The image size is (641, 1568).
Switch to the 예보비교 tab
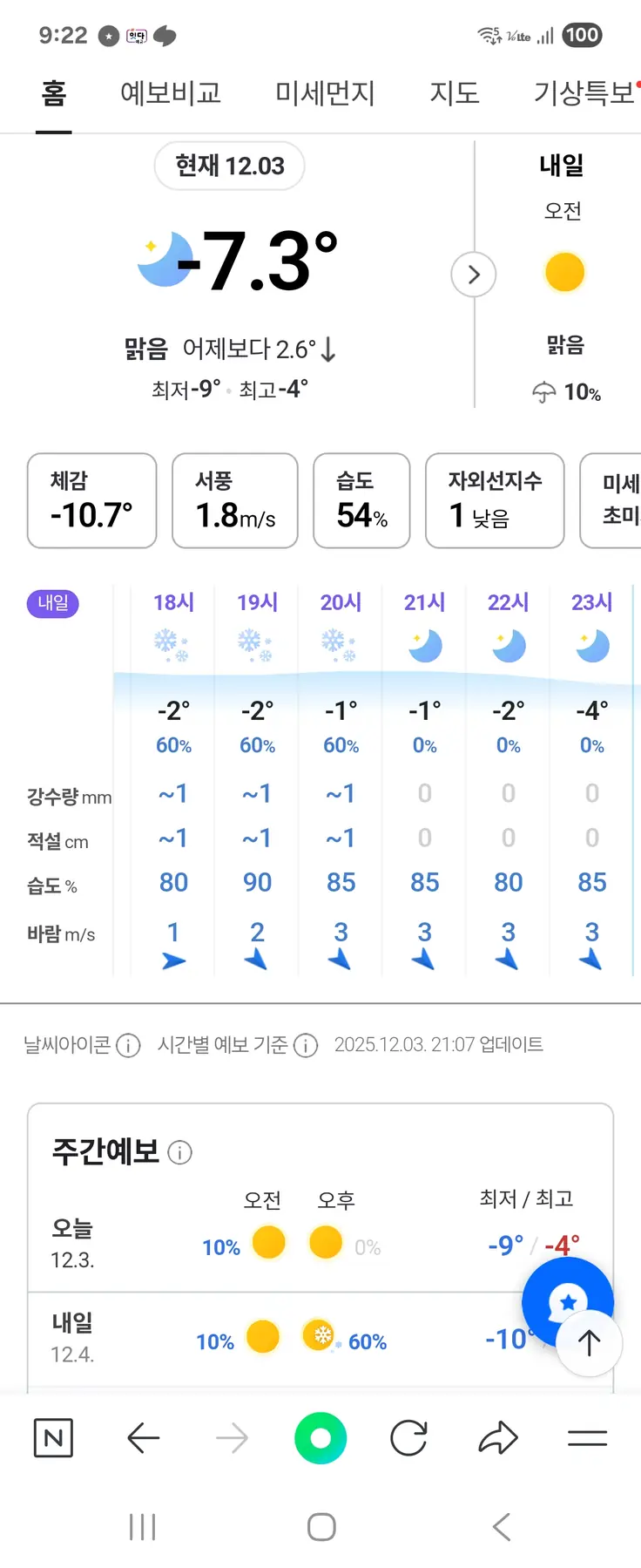pos(171,92)
